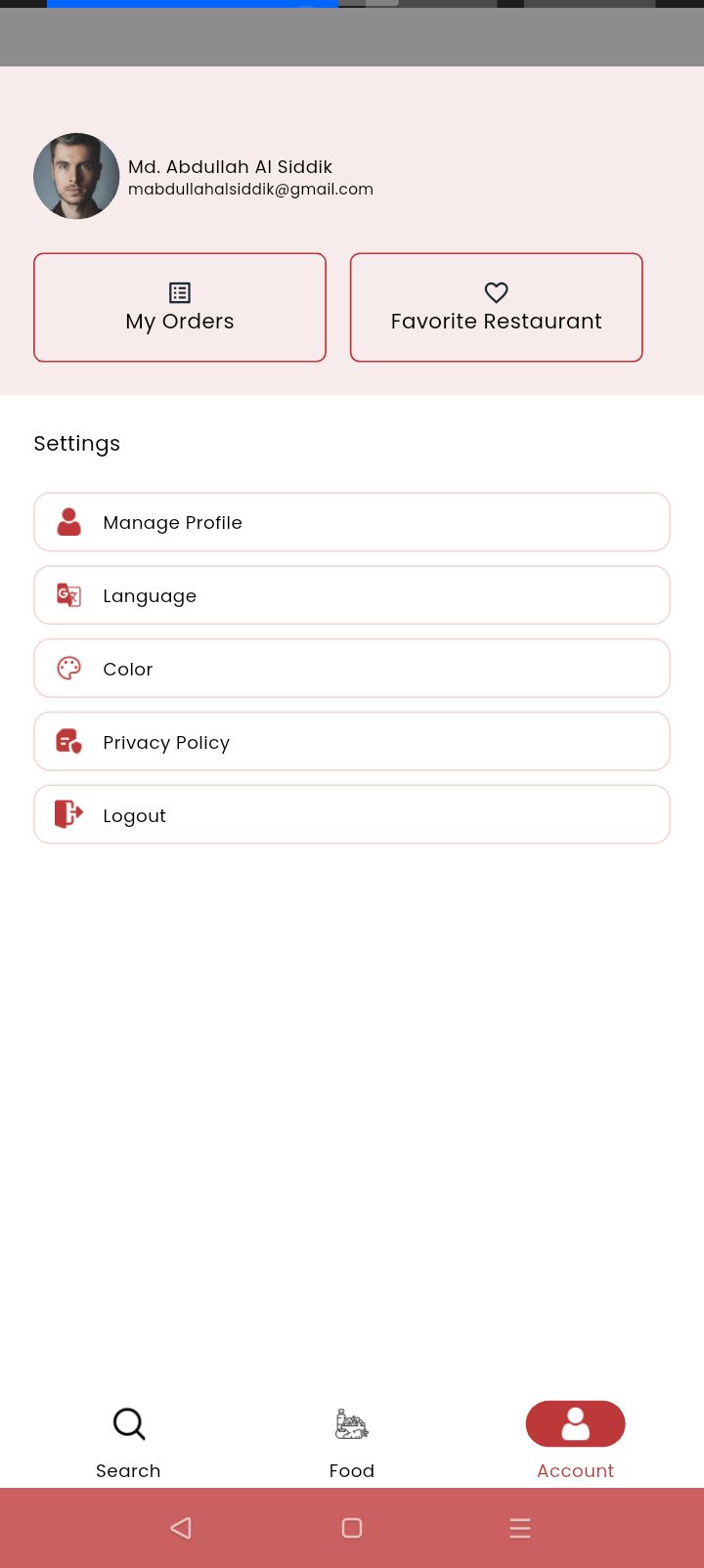704x1568 pixels.
Task: Open Manage Profile settings
Action: 352,522
